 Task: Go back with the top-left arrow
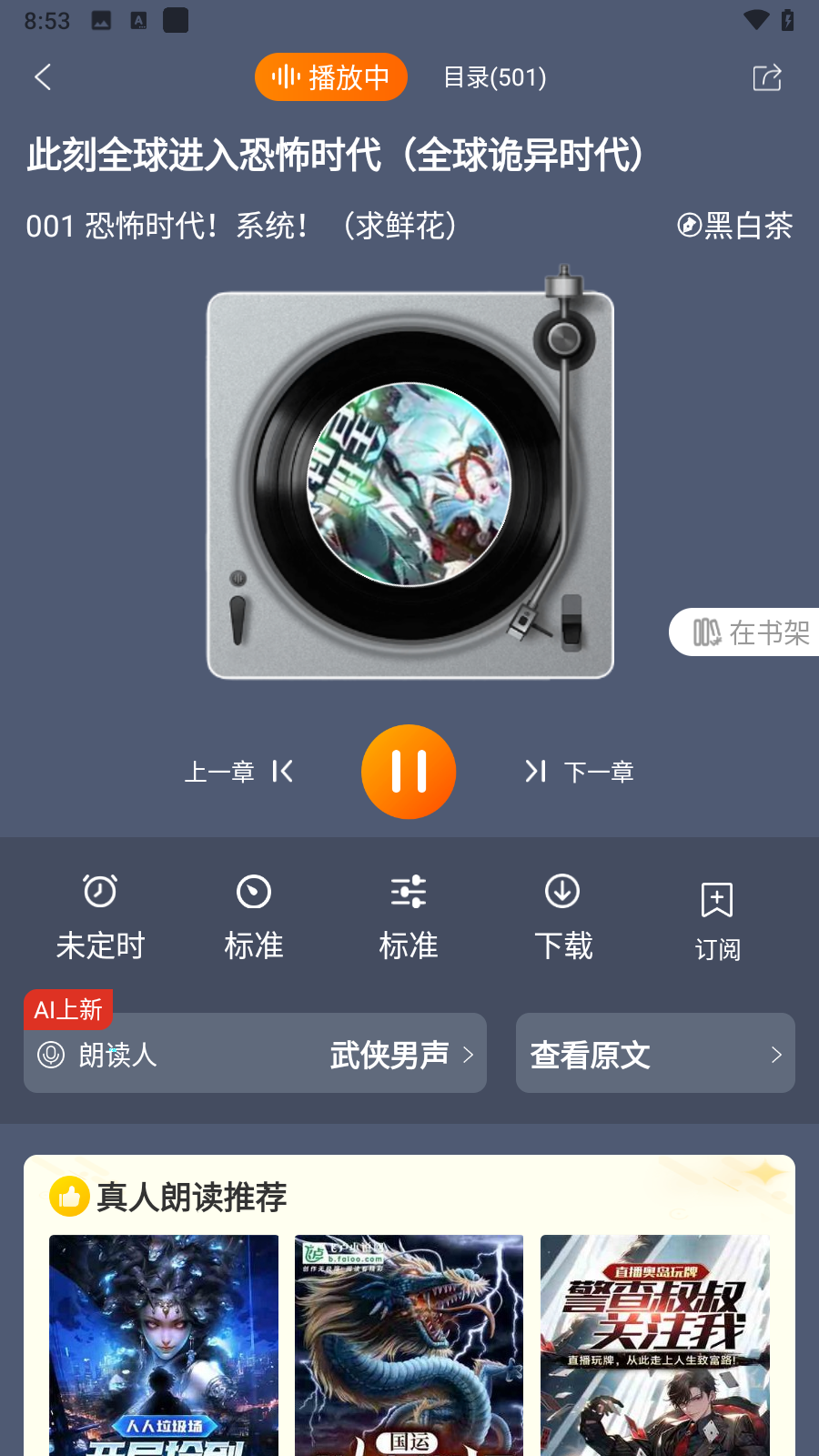[x=43, y=77]
